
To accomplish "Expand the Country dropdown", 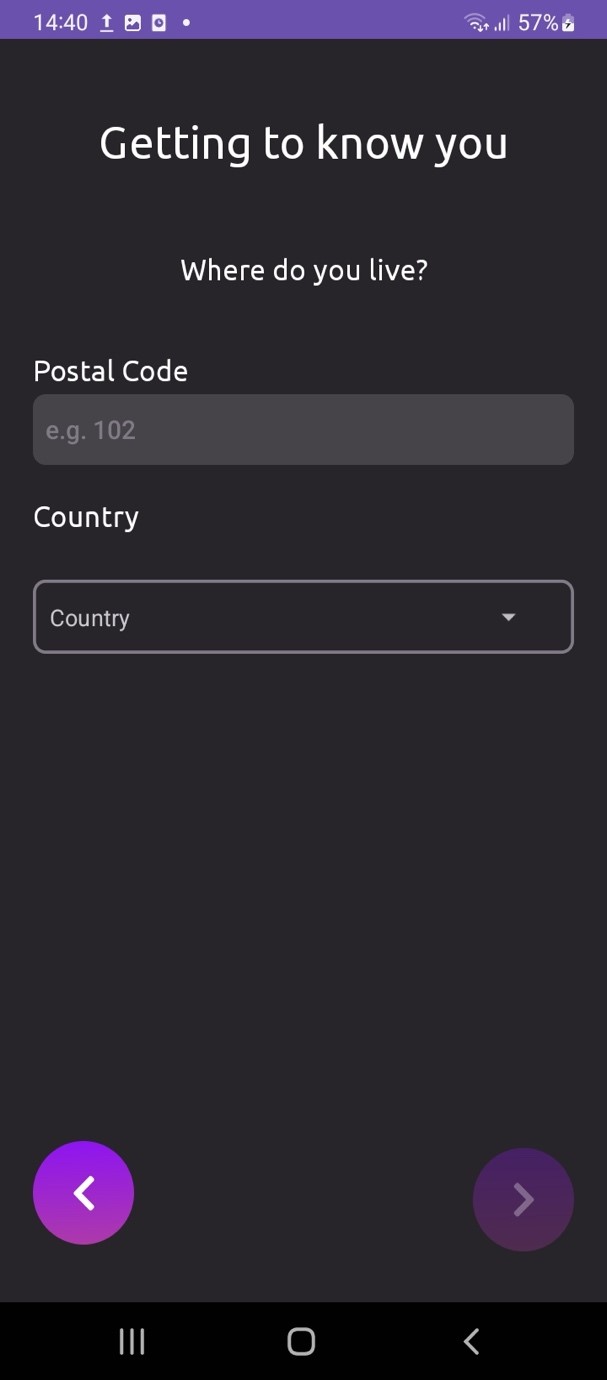I will coord(303,617).
